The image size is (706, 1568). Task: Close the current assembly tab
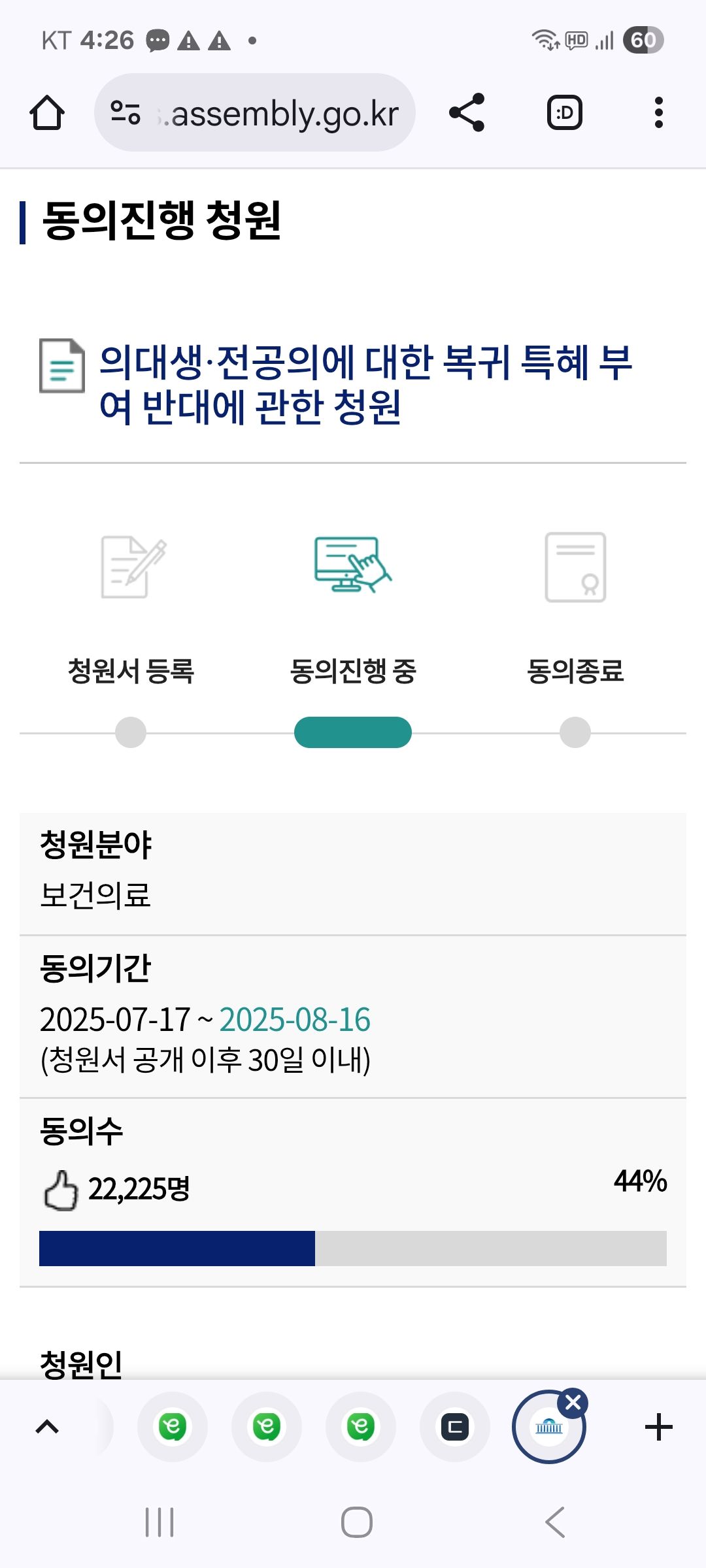click(x=573, y=1403)
